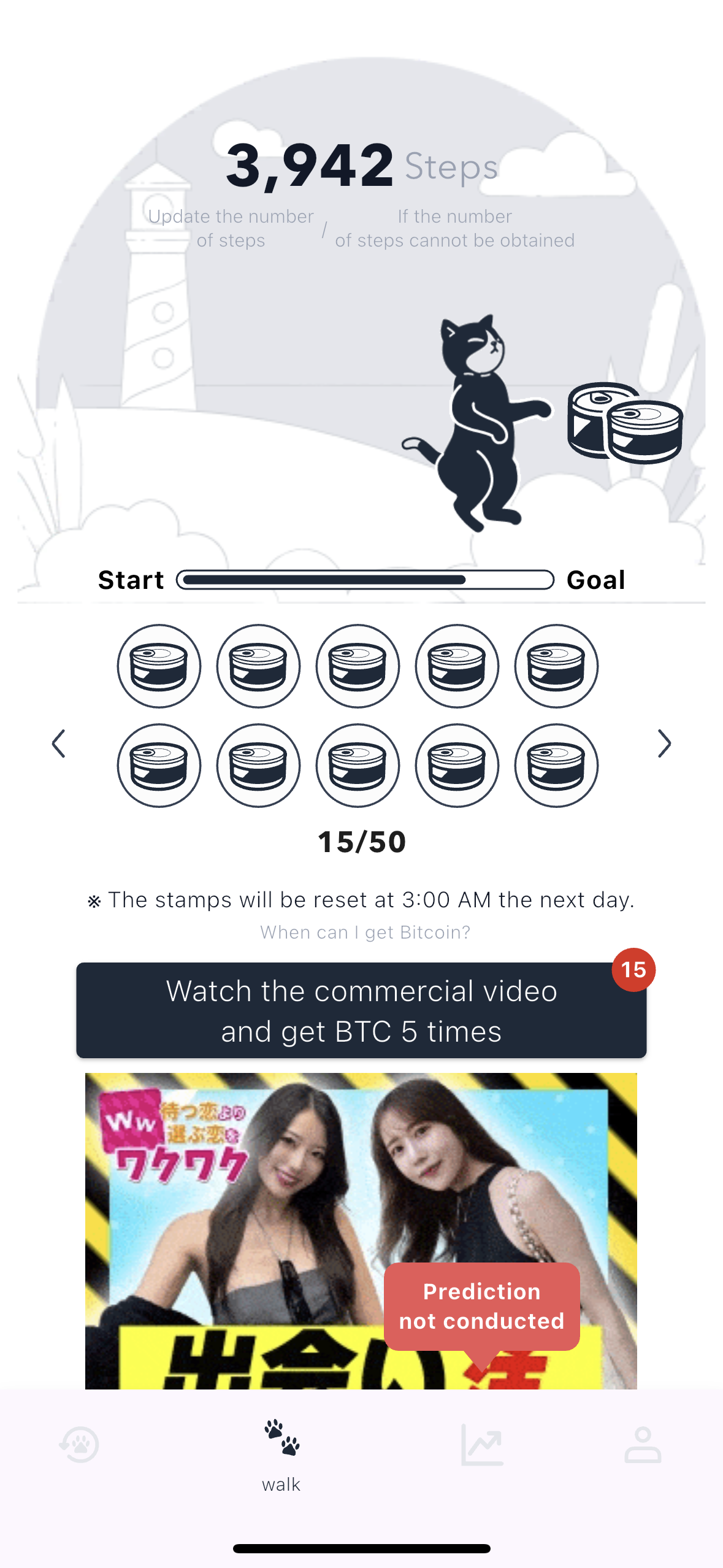Open the chart trends tab

point(482,1445)
